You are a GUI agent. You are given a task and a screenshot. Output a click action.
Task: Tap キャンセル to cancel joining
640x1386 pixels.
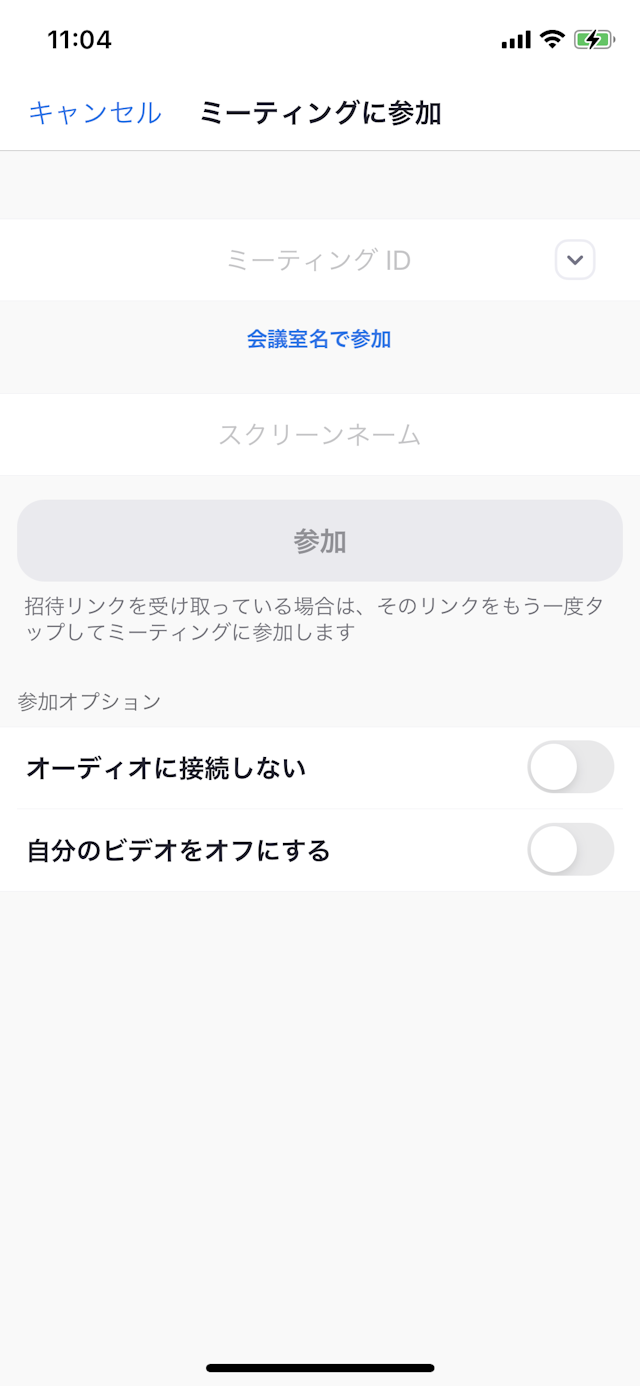[95, 113]
